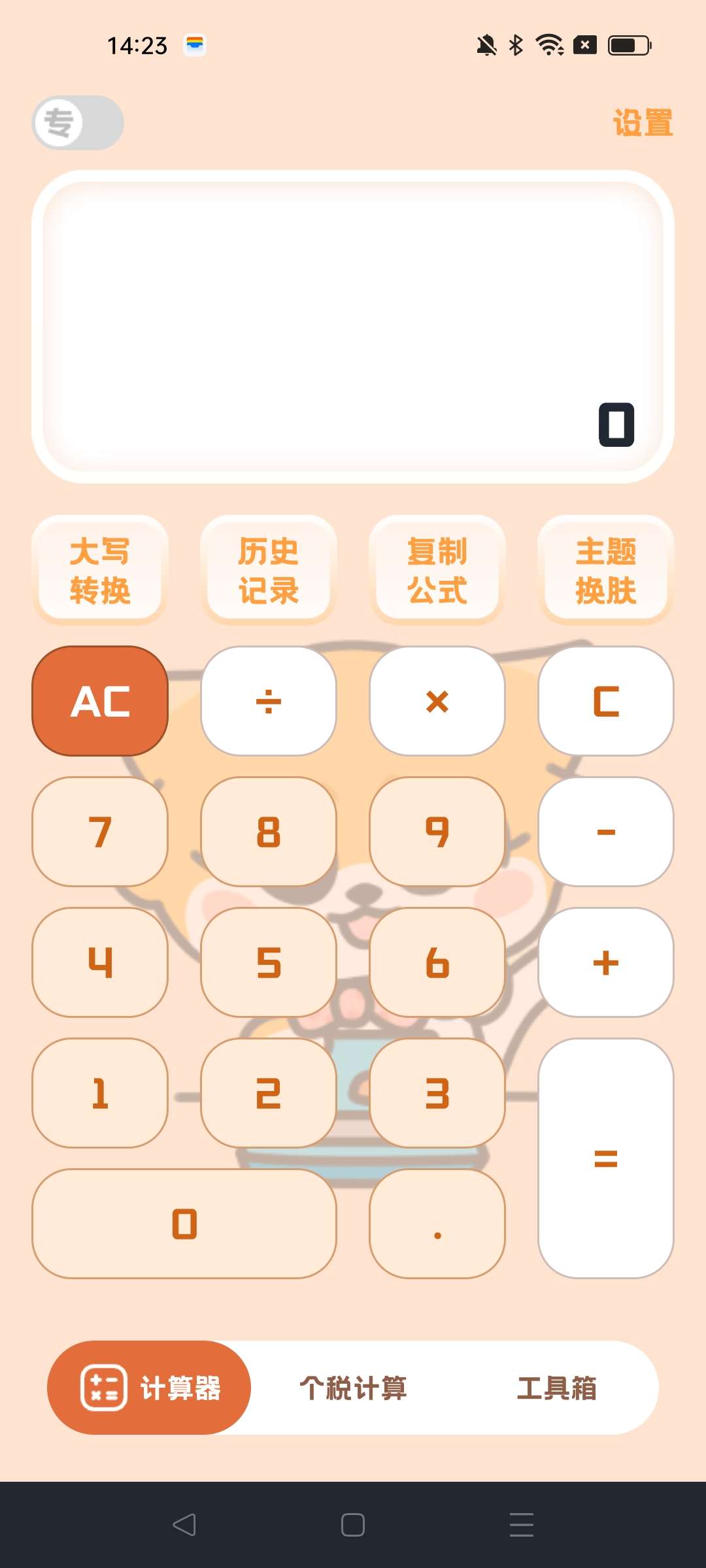Viewport: 706px width, 1568px height.
Task: Select the plus operator key
Action: point(606,962)
